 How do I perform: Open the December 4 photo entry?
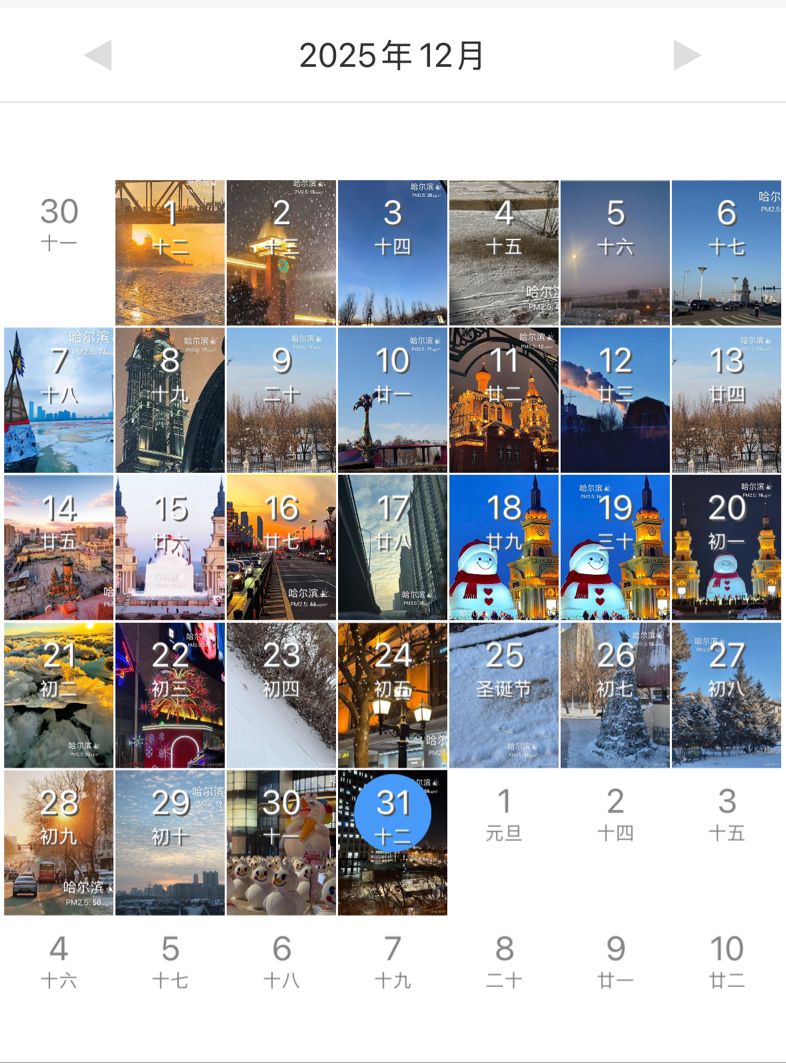(503, 252)
